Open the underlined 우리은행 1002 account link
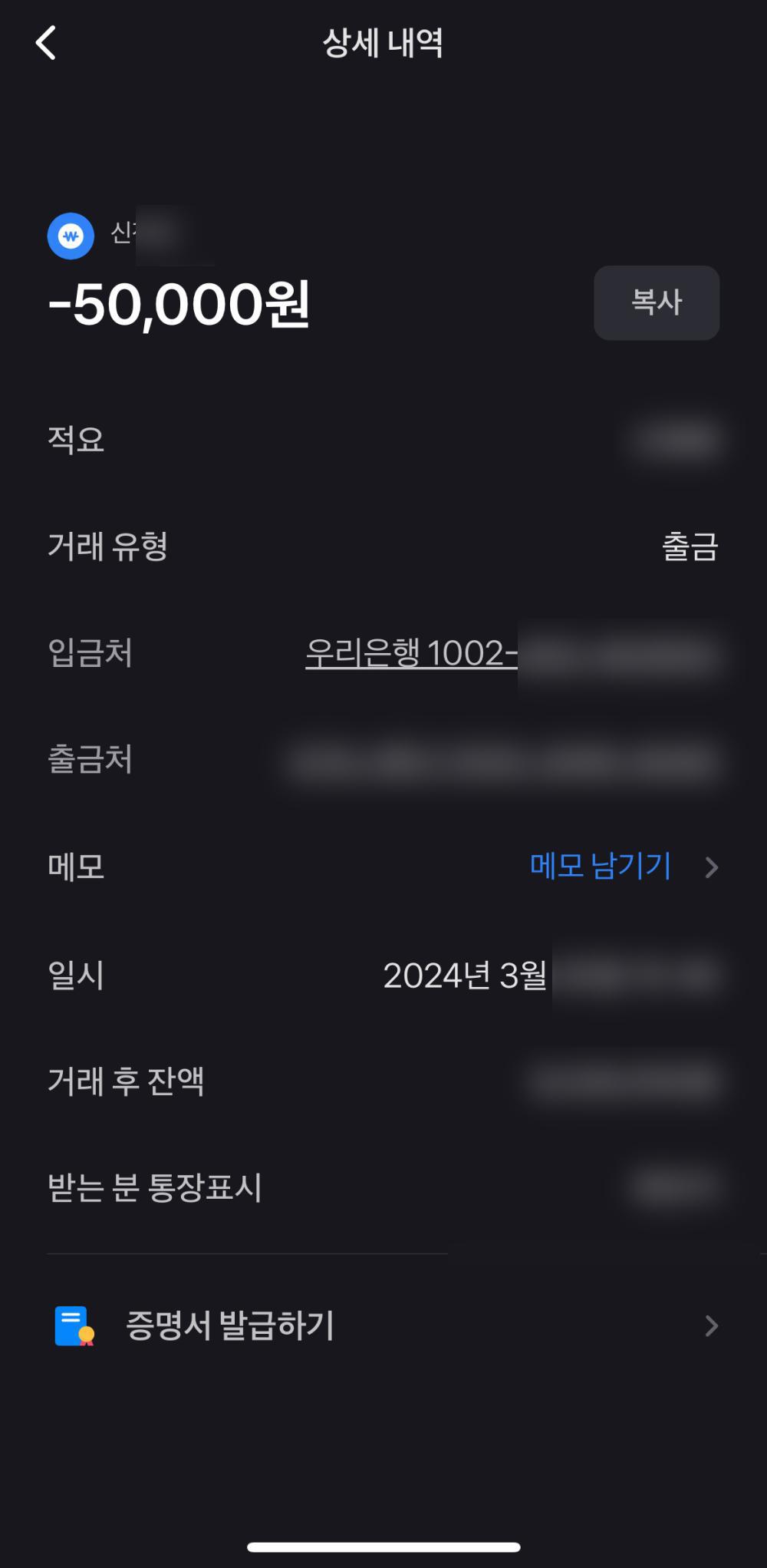767x1568 pixels. coord(411,653)
